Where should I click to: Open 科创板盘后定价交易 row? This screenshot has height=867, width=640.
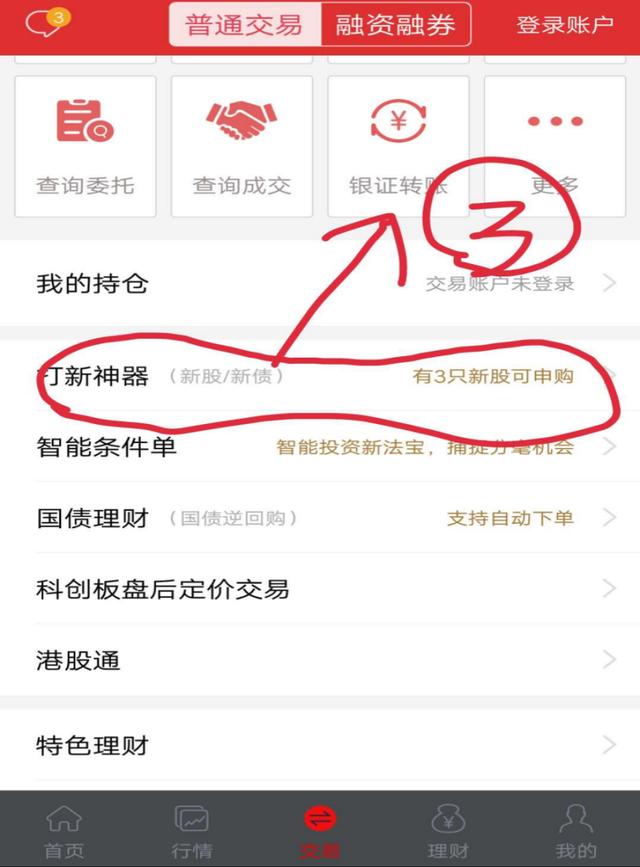click(x=320, y=589)
